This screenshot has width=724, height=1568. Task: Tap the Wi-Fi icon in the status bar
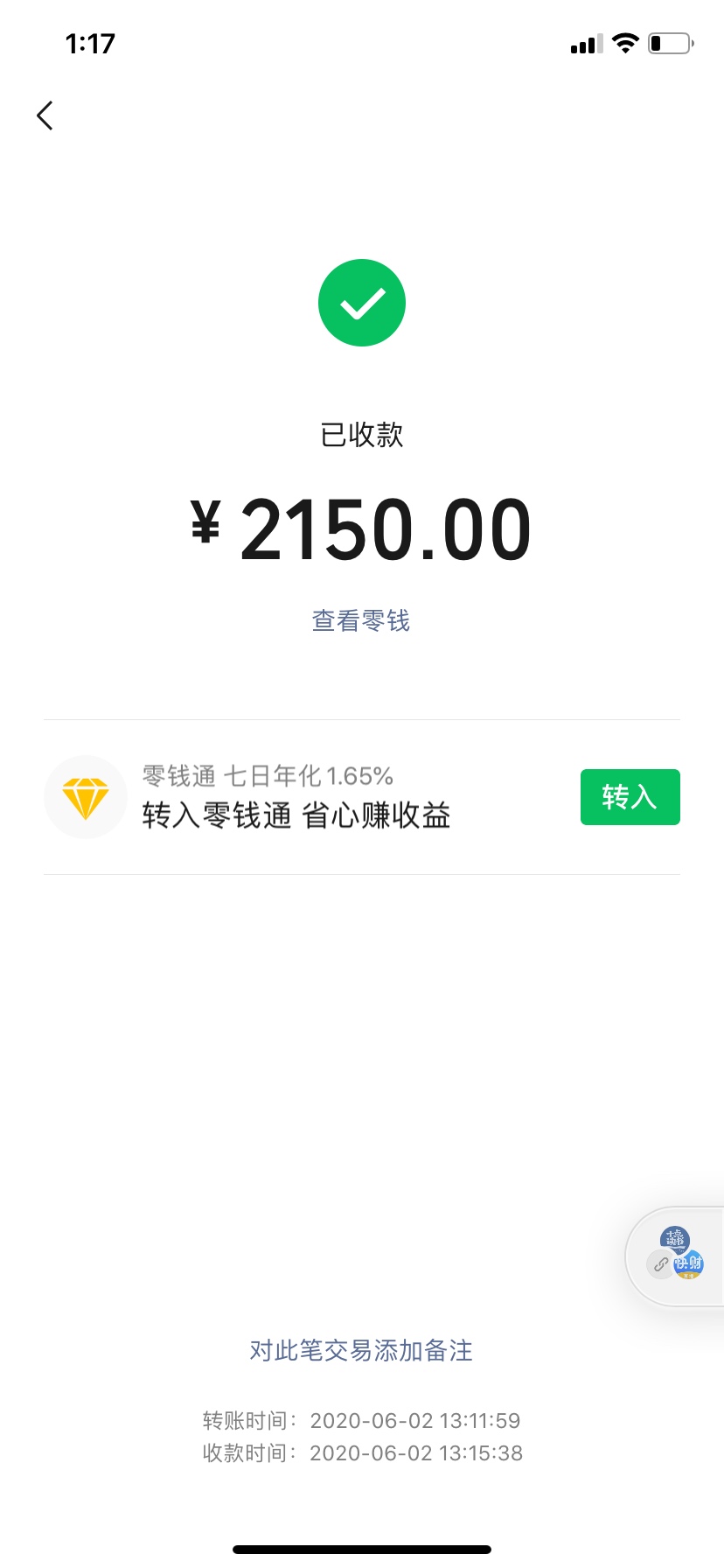click(x=624, y=42)
